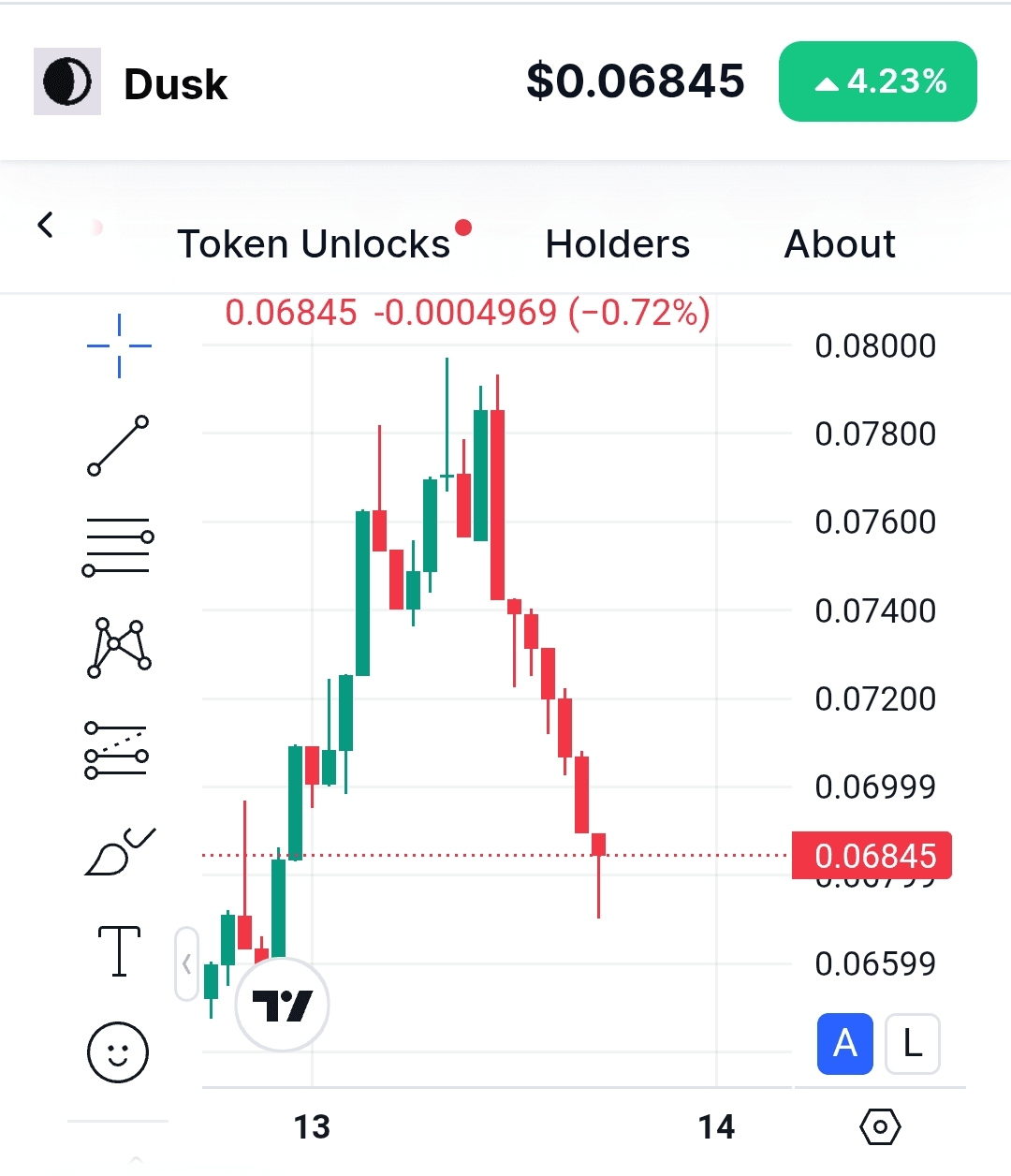Go back using the left arrow
The width and height of the screenshot is (1011, 1176).
tap(45, 225)
